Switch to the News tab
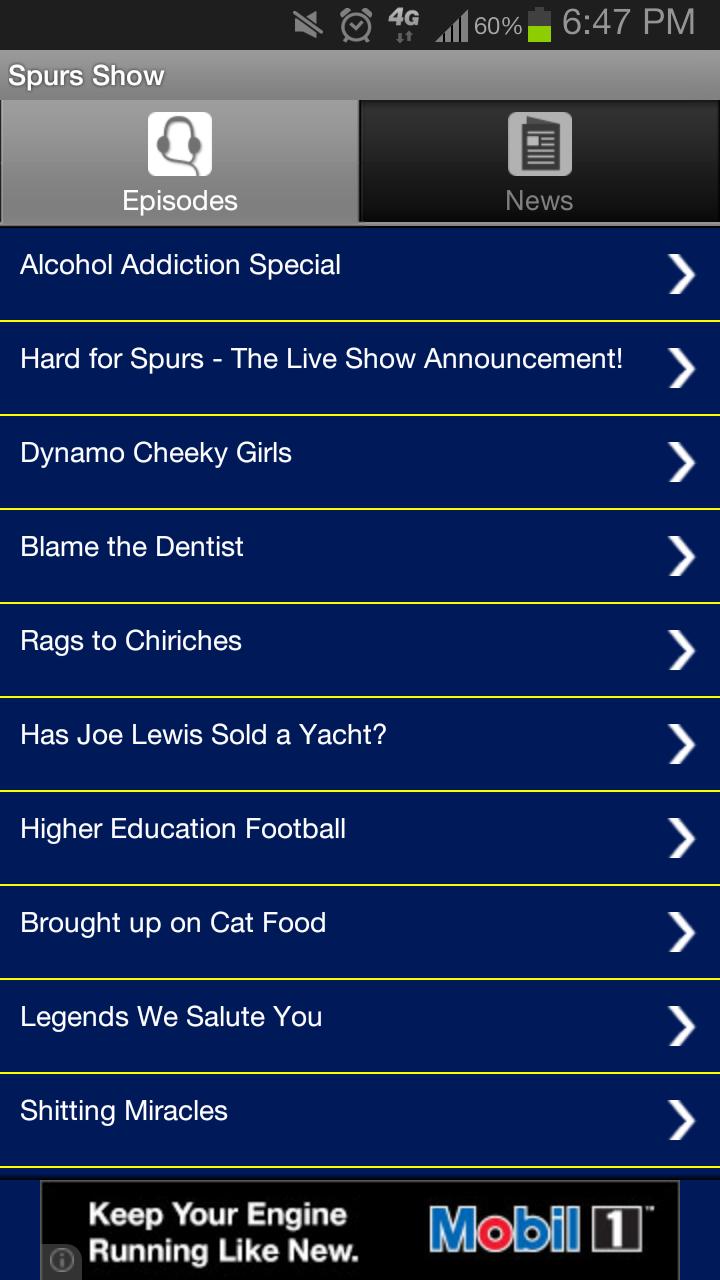 pyautogui.click(x=539, y=160)
